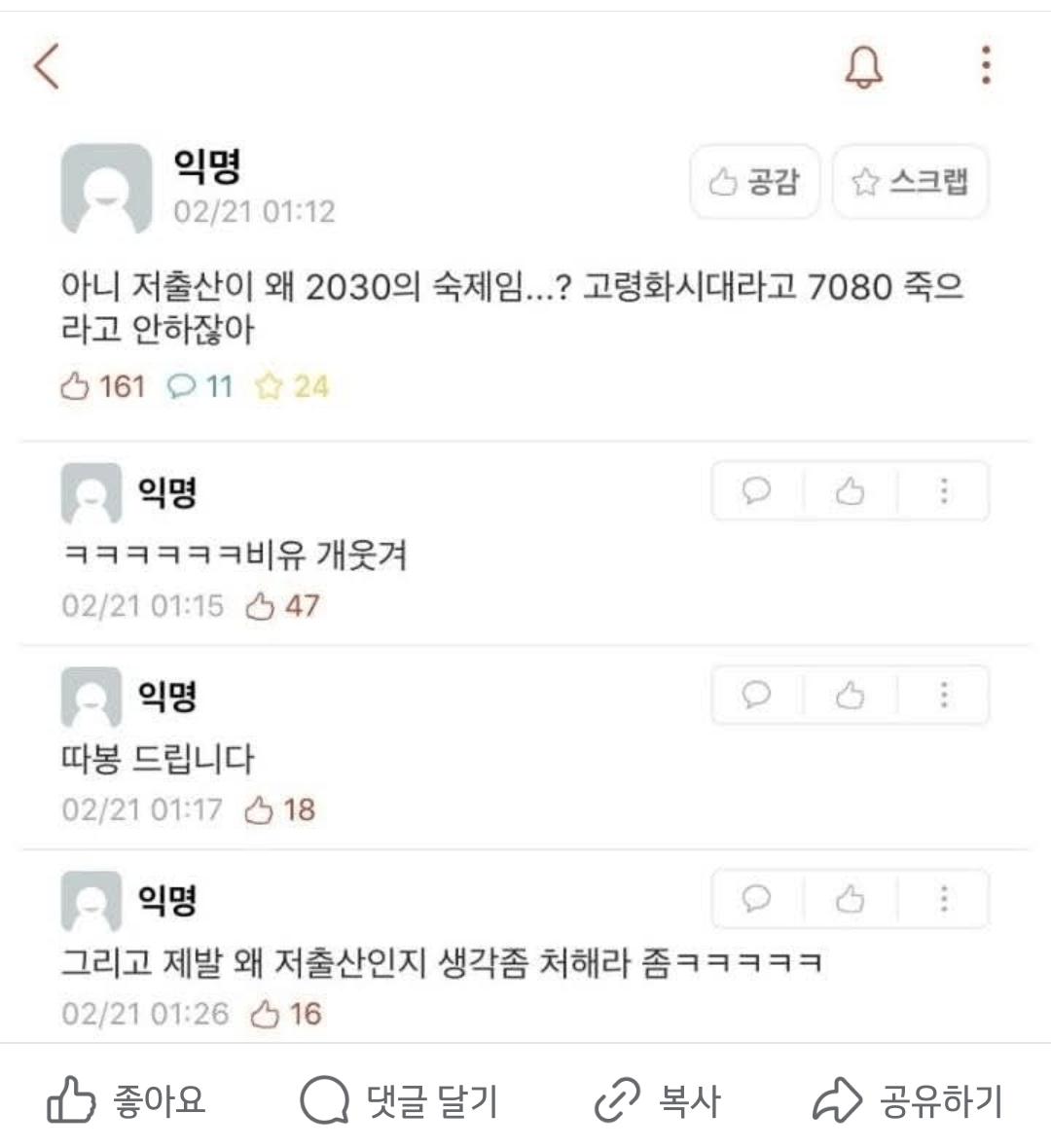This screenshot has width=1051, height=1148.
Task: Toggle like on the 'ㅋㅋㅋㅋㅋㅋ비유 개웃겨' comment
Action: 849,491
